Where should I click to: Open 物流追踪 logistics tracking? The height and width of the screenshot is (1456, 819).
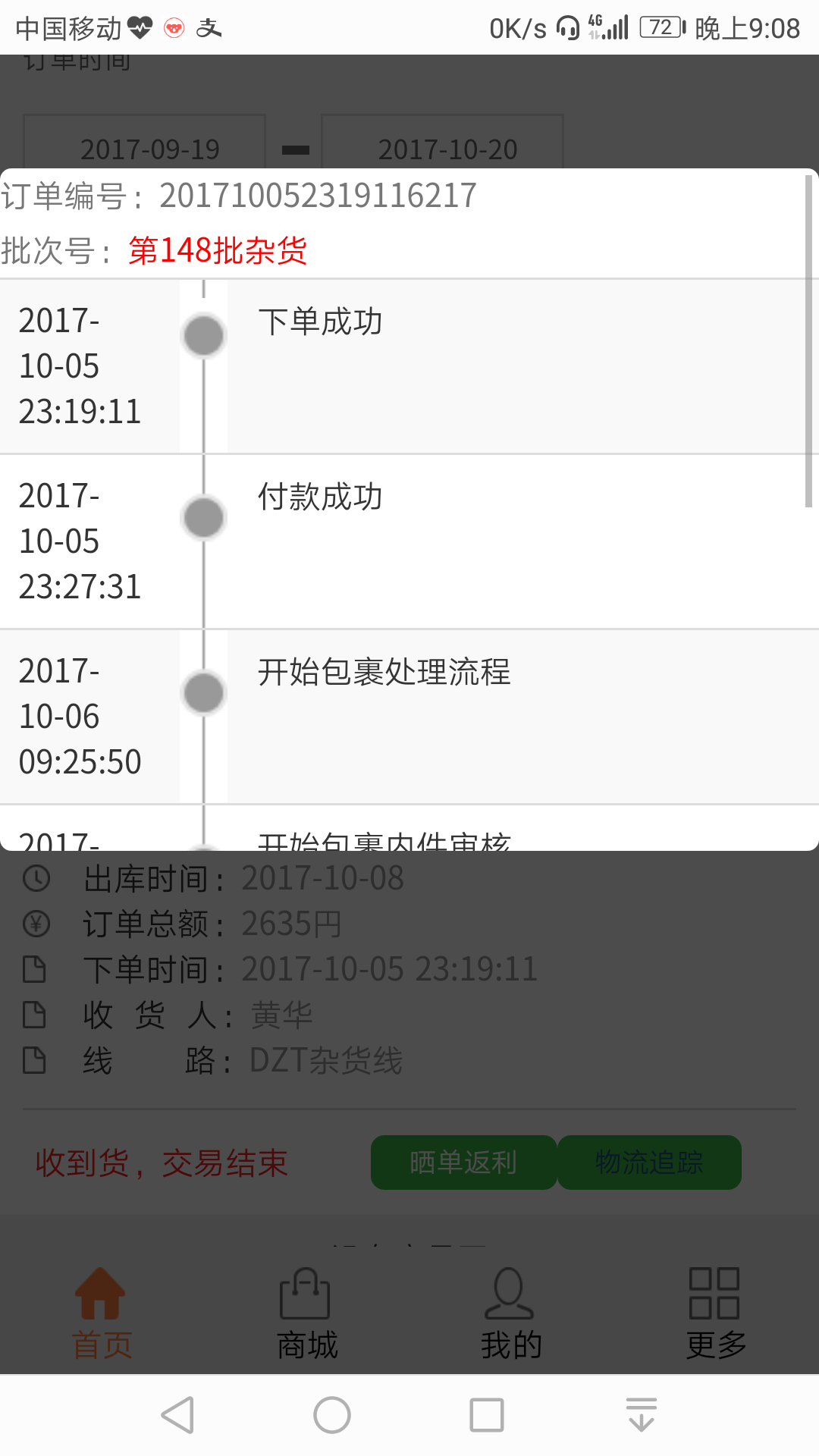649,1163
